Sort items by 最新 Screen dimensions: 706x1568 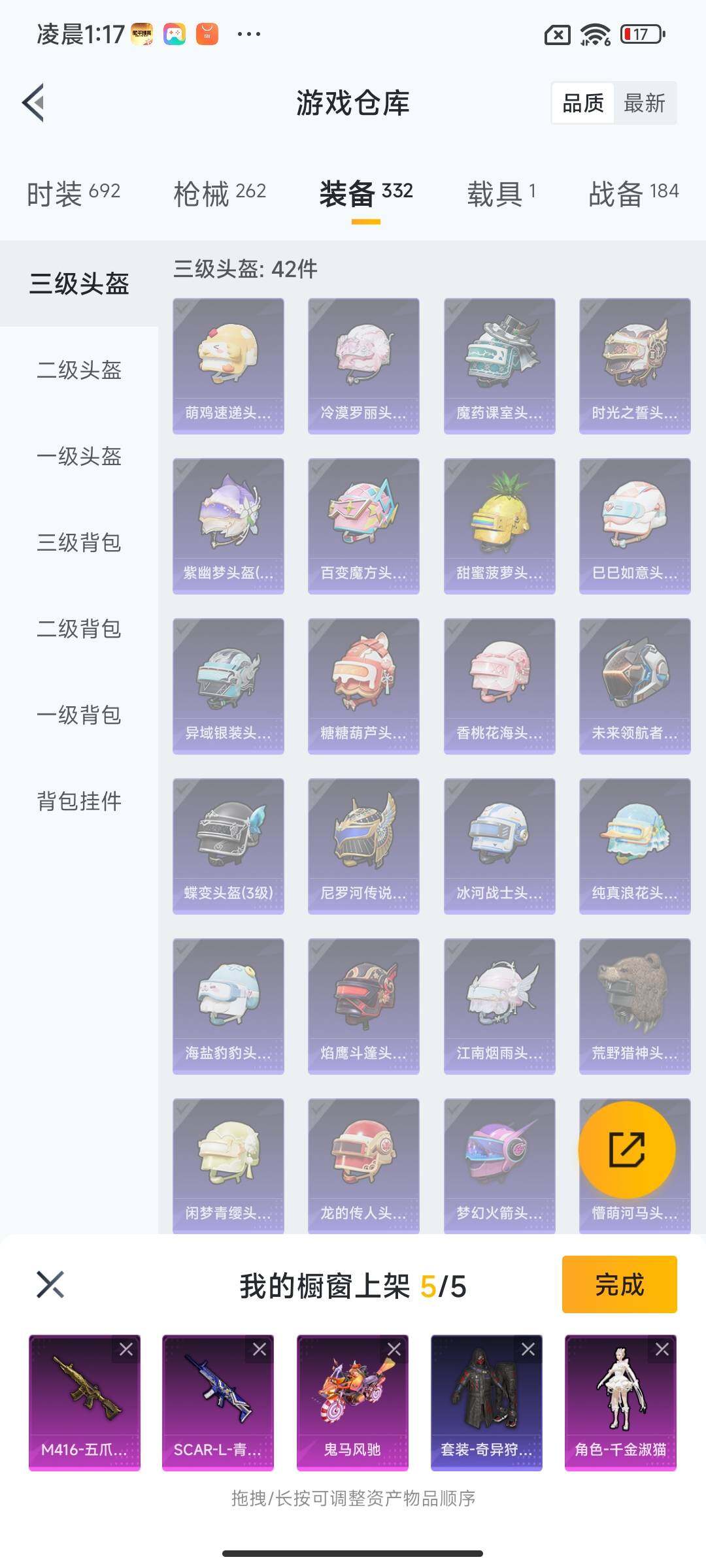(x=644, y=103)
